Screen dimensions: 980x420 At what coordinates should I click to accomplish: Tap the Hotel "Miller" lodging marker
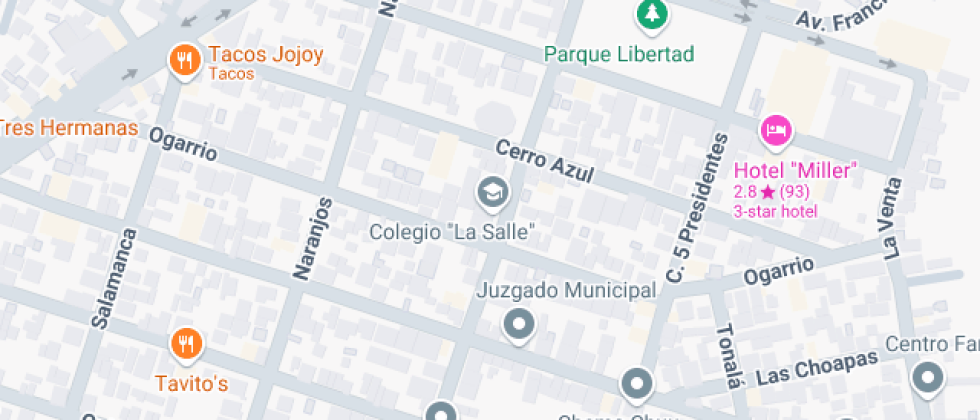pyautogui.click(x=776, y=129)
